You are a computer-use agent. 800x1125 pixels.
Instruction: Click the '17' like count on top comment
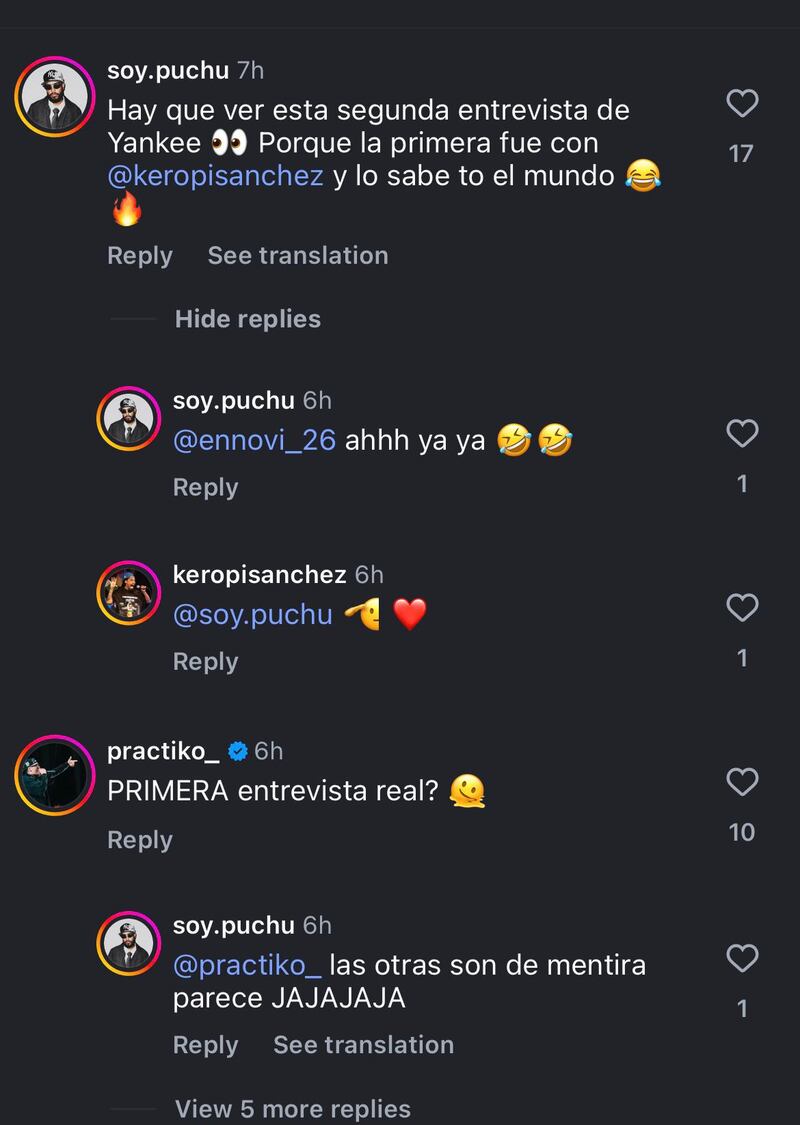click(740, 154)
